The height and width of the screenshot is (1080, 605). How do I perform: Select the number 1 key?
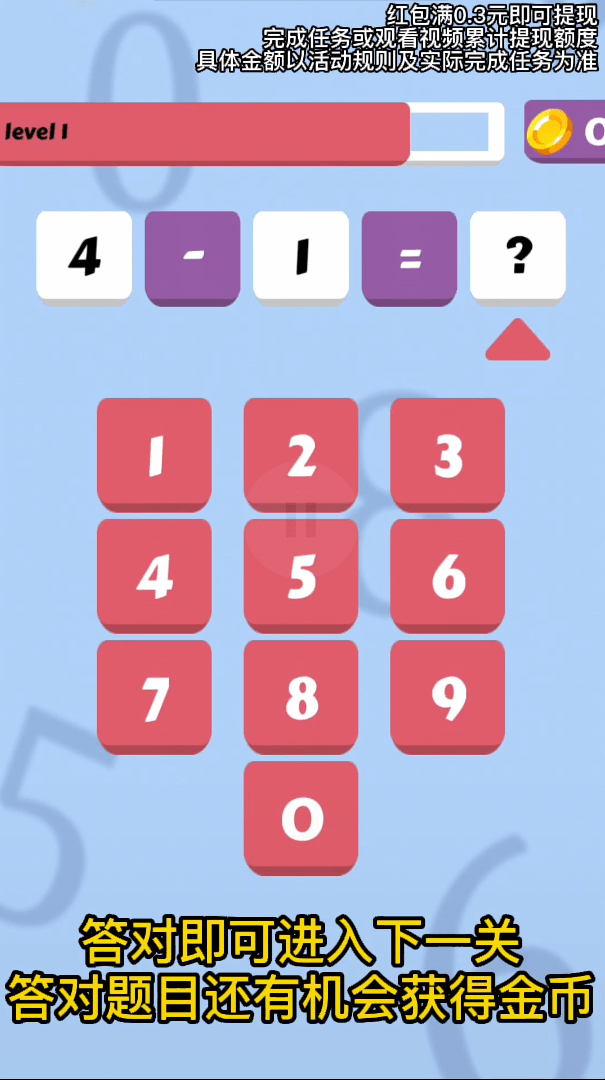(x=154, y=454)
